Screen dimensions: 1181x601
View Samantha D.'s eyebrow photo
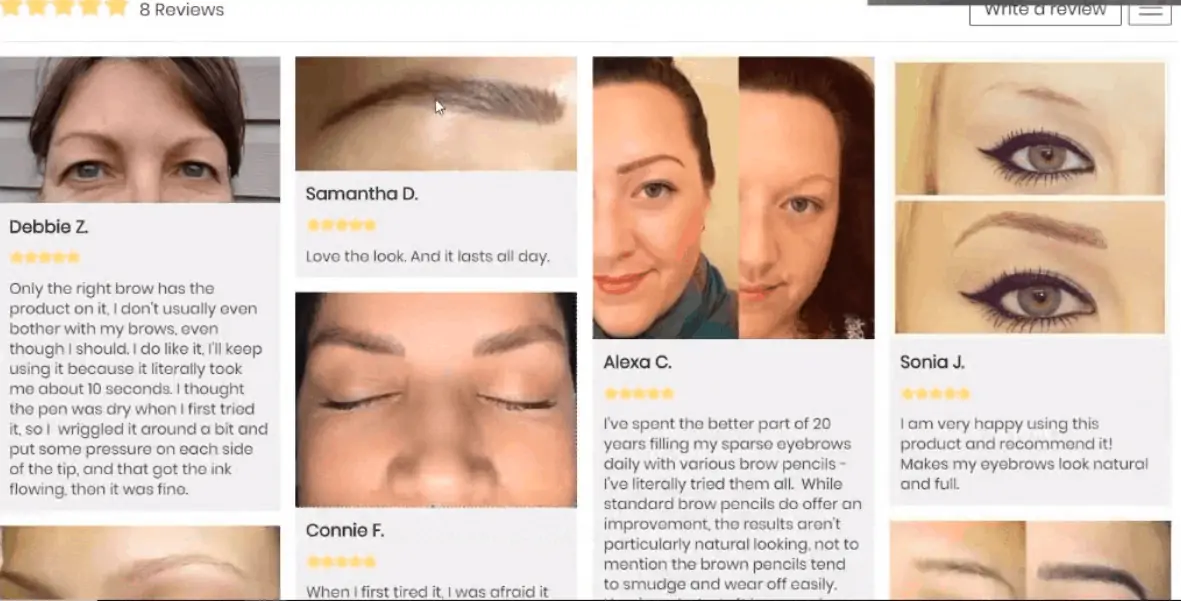click(x=436, y=113)
